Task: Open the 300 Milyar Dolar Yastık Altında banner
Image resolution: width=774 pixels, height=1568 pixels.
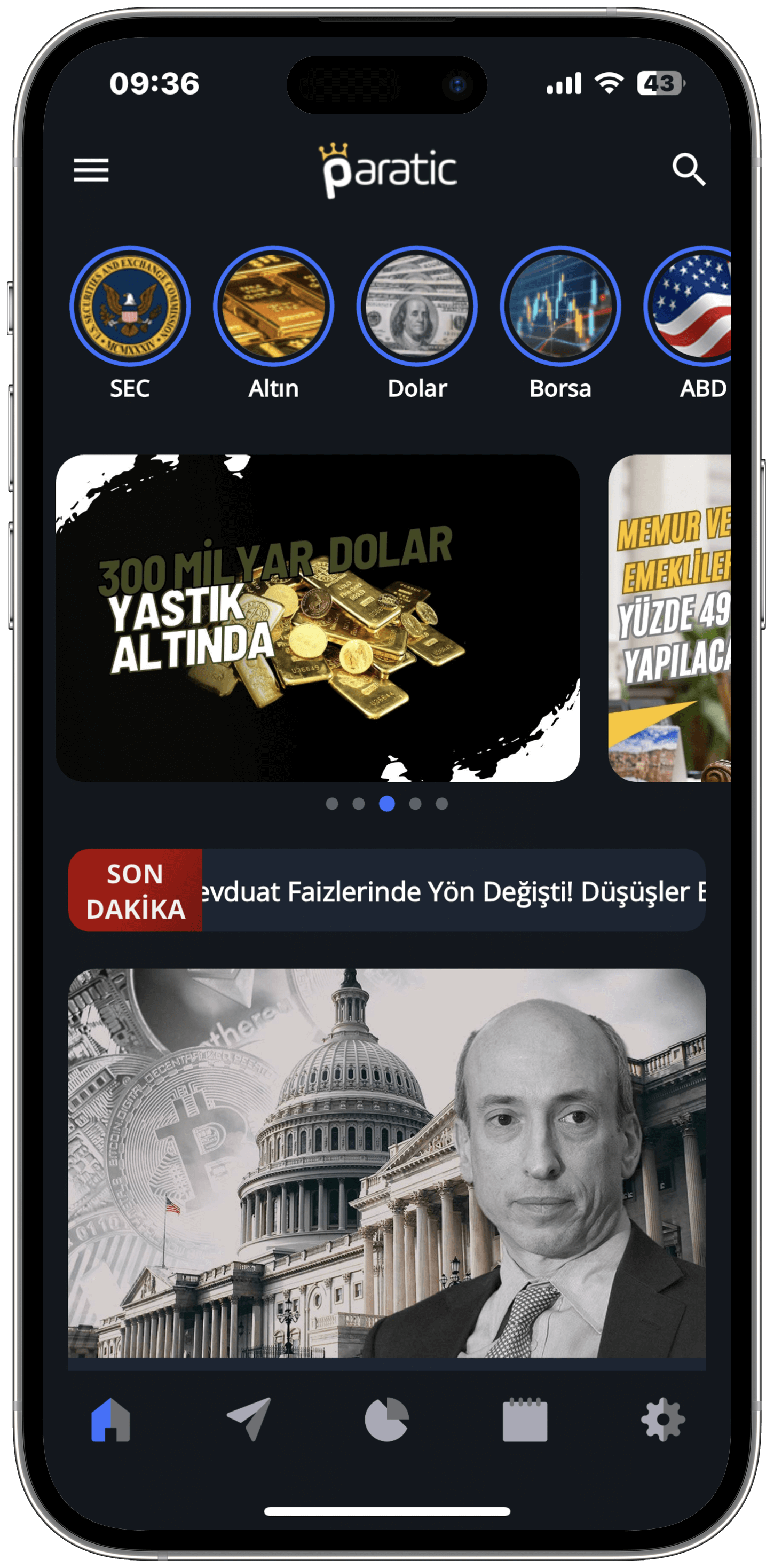Action: (318, 618)
